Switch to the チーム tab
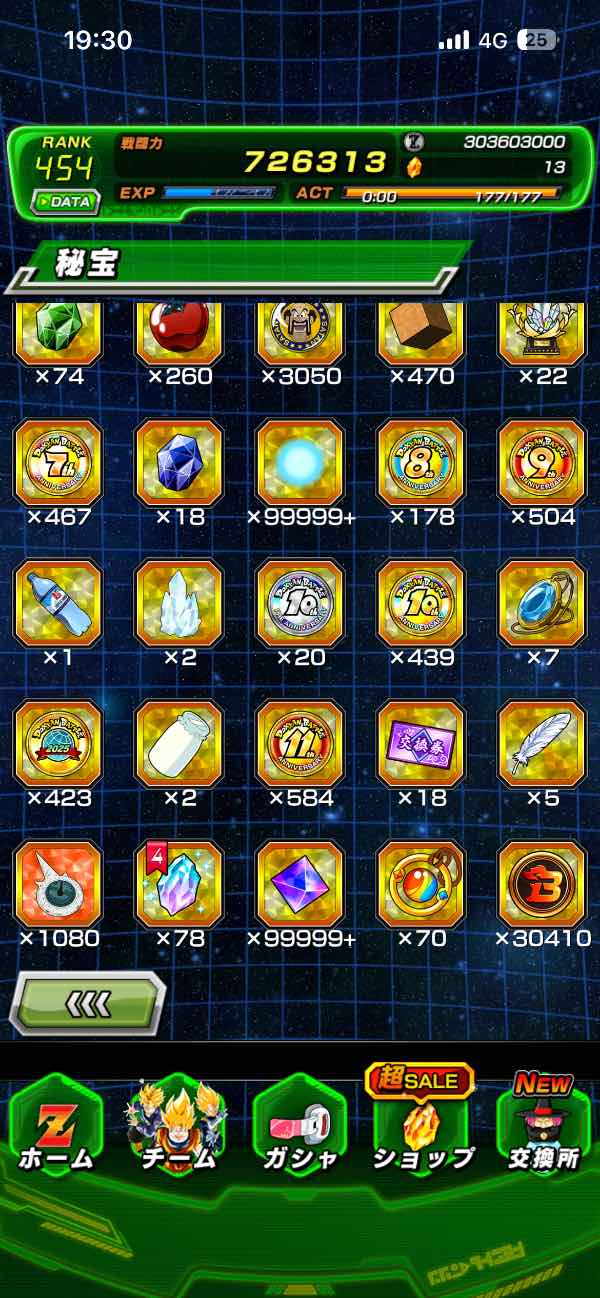600x1298 pixels. pyautogui.click(x=176, y=1125)
